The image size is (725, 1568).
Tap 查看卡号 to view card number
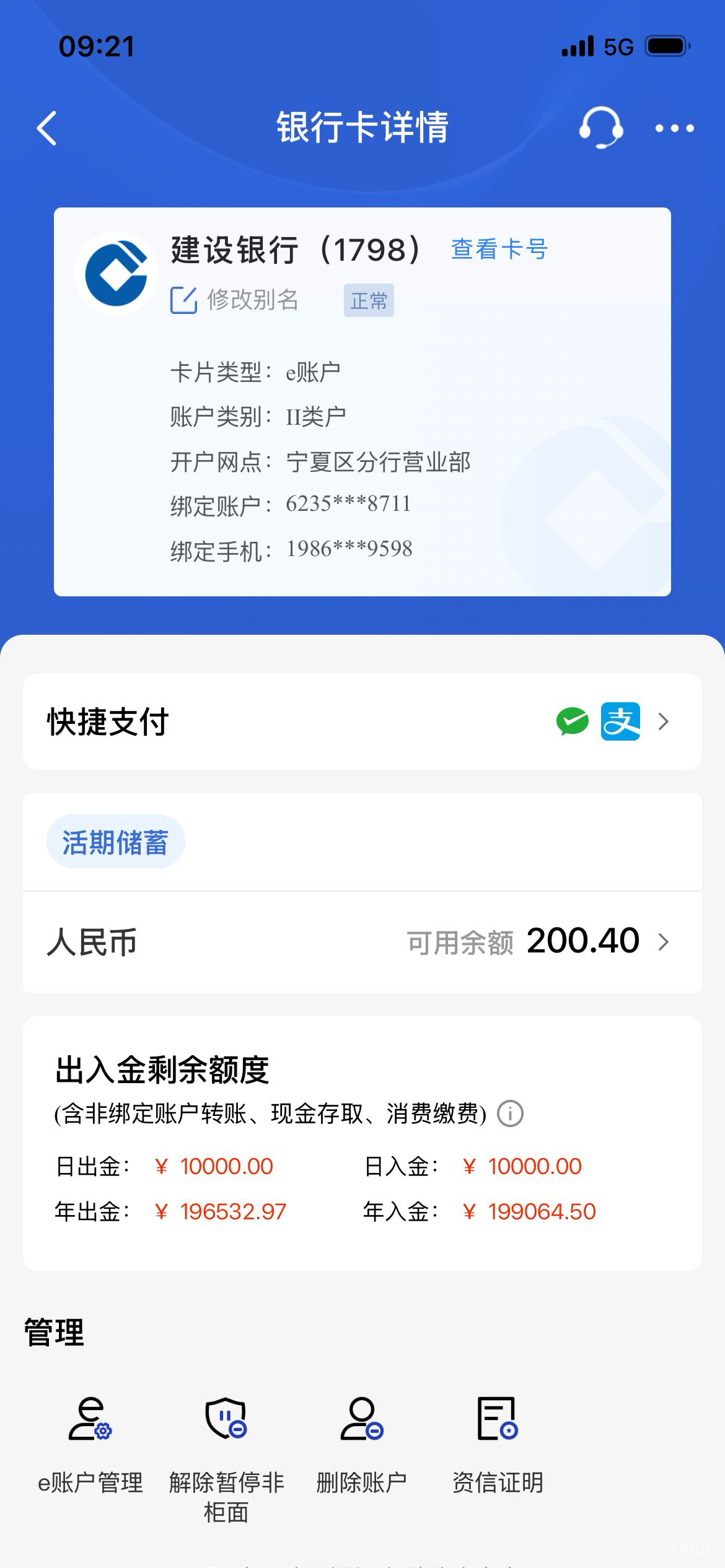point(499,250)
